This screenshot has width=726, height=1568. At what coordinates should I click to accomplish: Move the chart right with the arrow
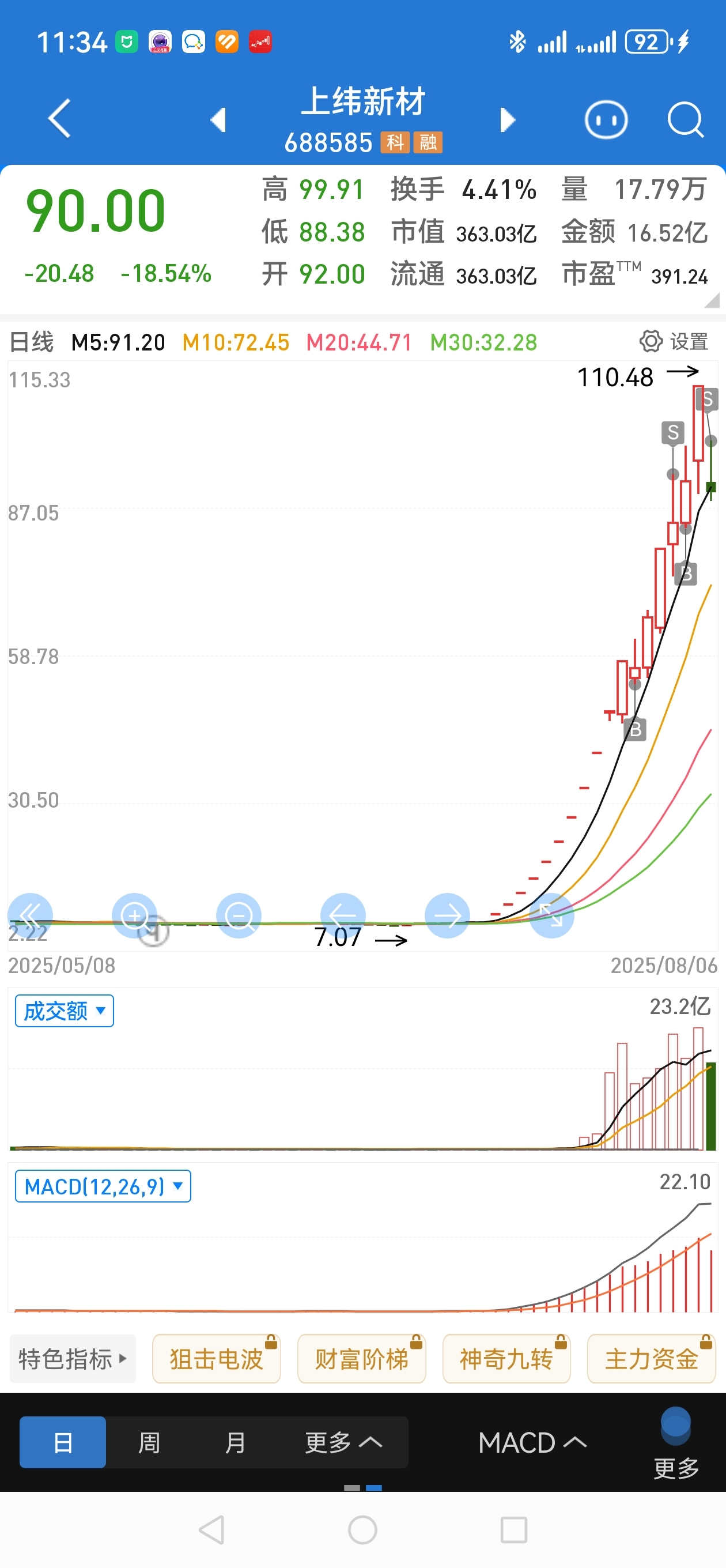tap(447, 915)
